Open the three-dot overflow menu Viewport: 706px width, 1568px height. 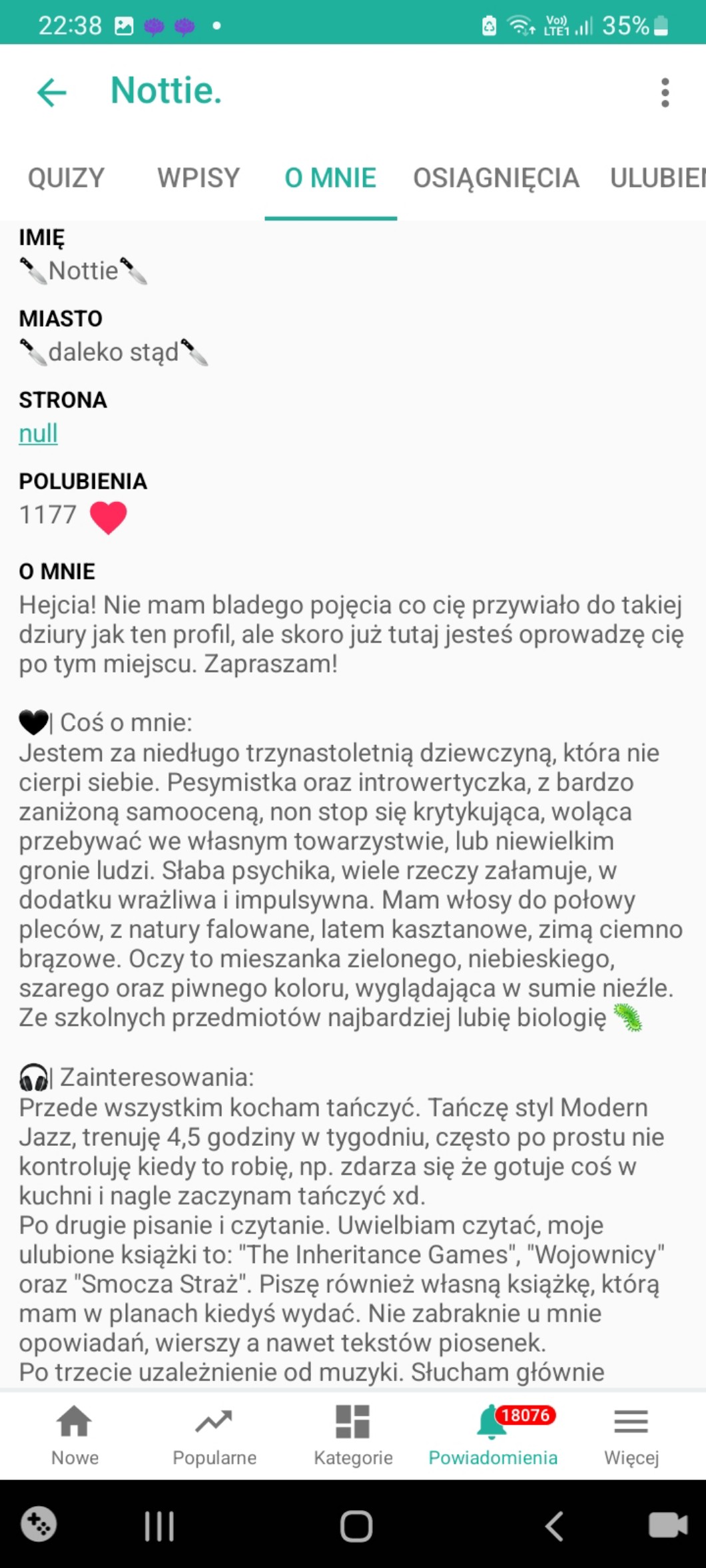(x=664, y=92)
